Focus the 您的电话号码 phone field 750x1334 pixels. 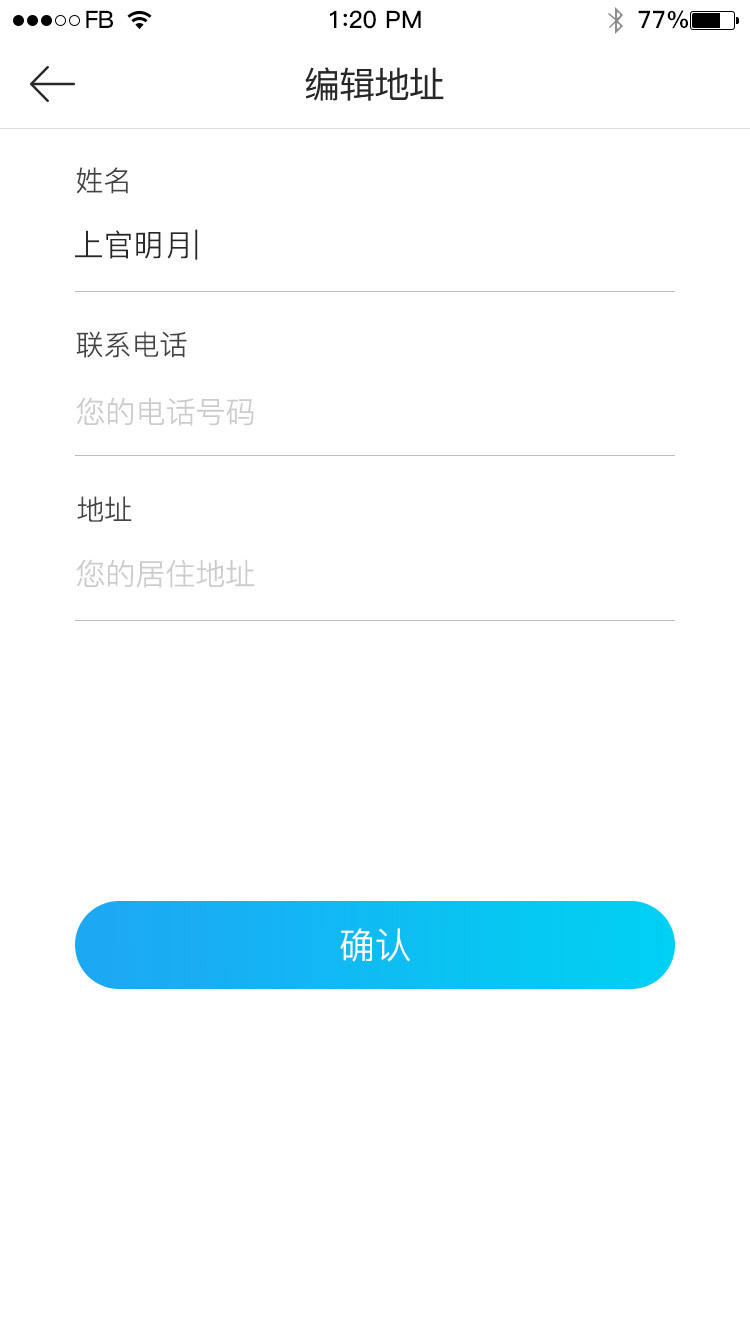375,411
